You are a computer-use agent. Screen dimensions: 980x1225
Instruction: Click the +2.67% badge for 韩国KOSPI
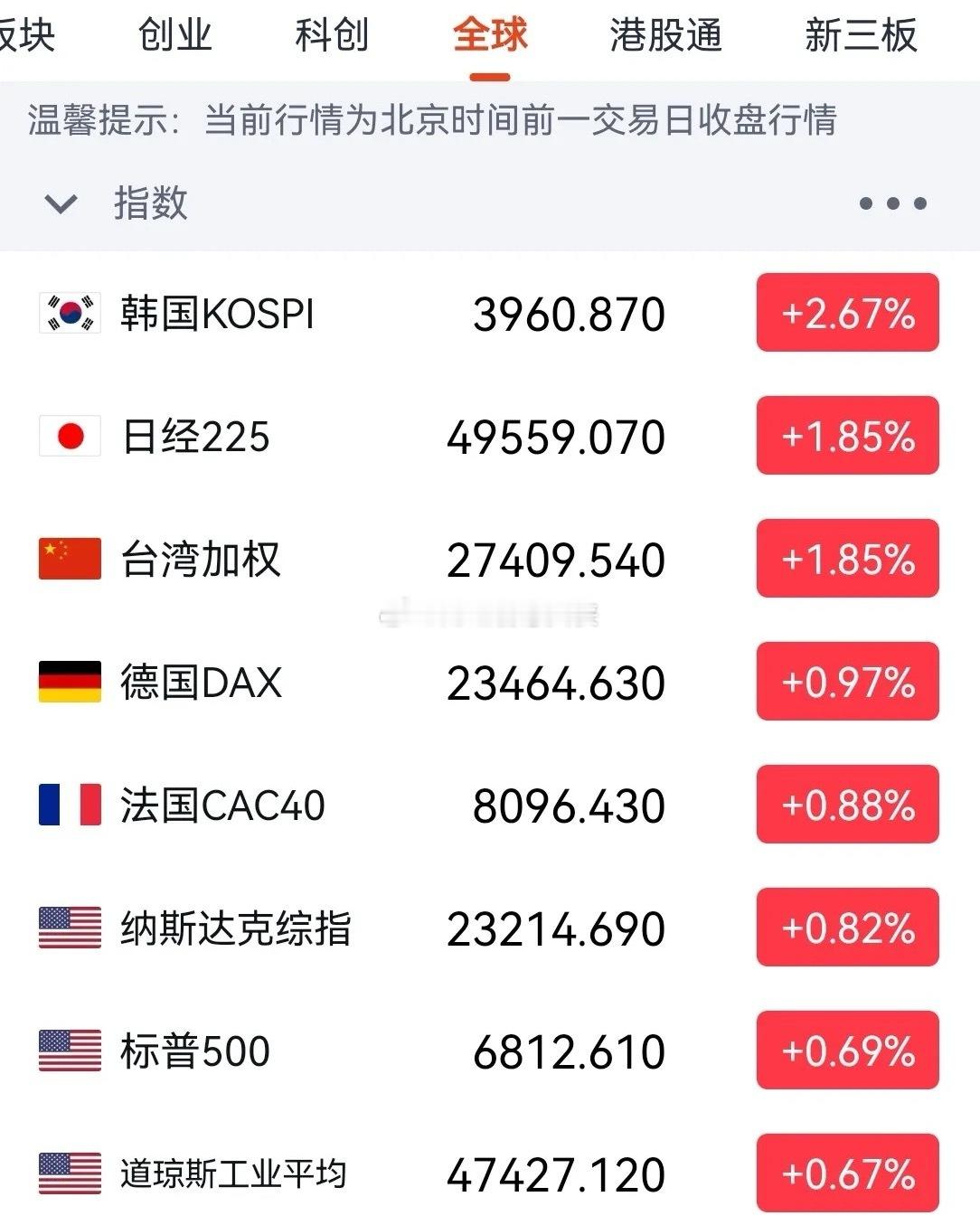click(846, 314)
